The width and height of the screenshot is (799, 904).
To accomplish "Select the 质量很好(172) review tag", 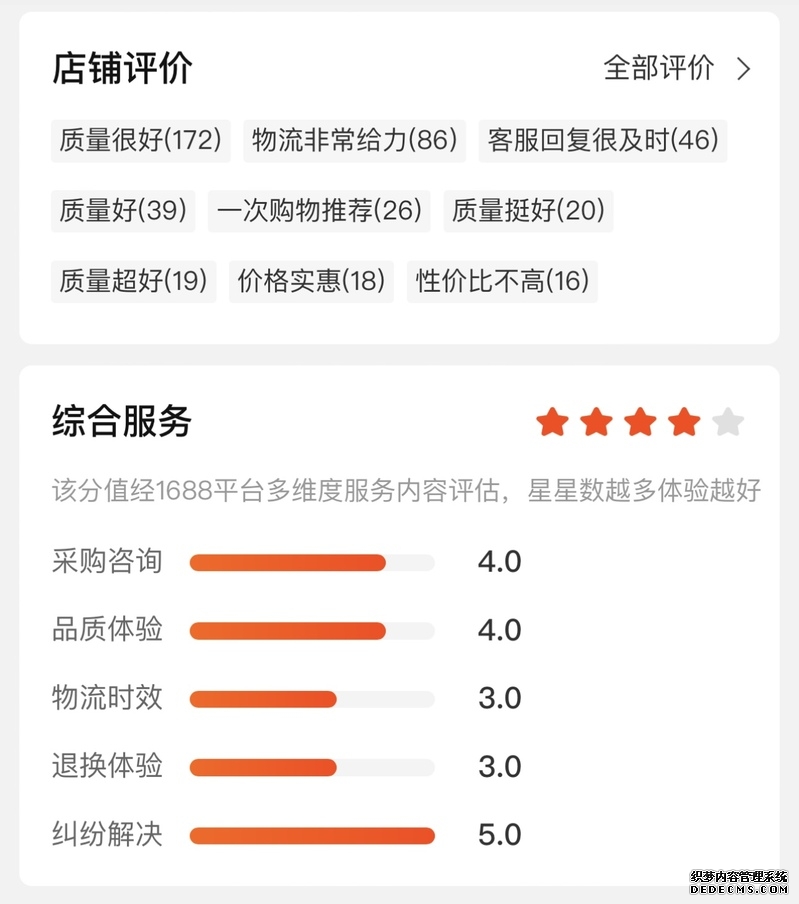I will tap(140, 140).
